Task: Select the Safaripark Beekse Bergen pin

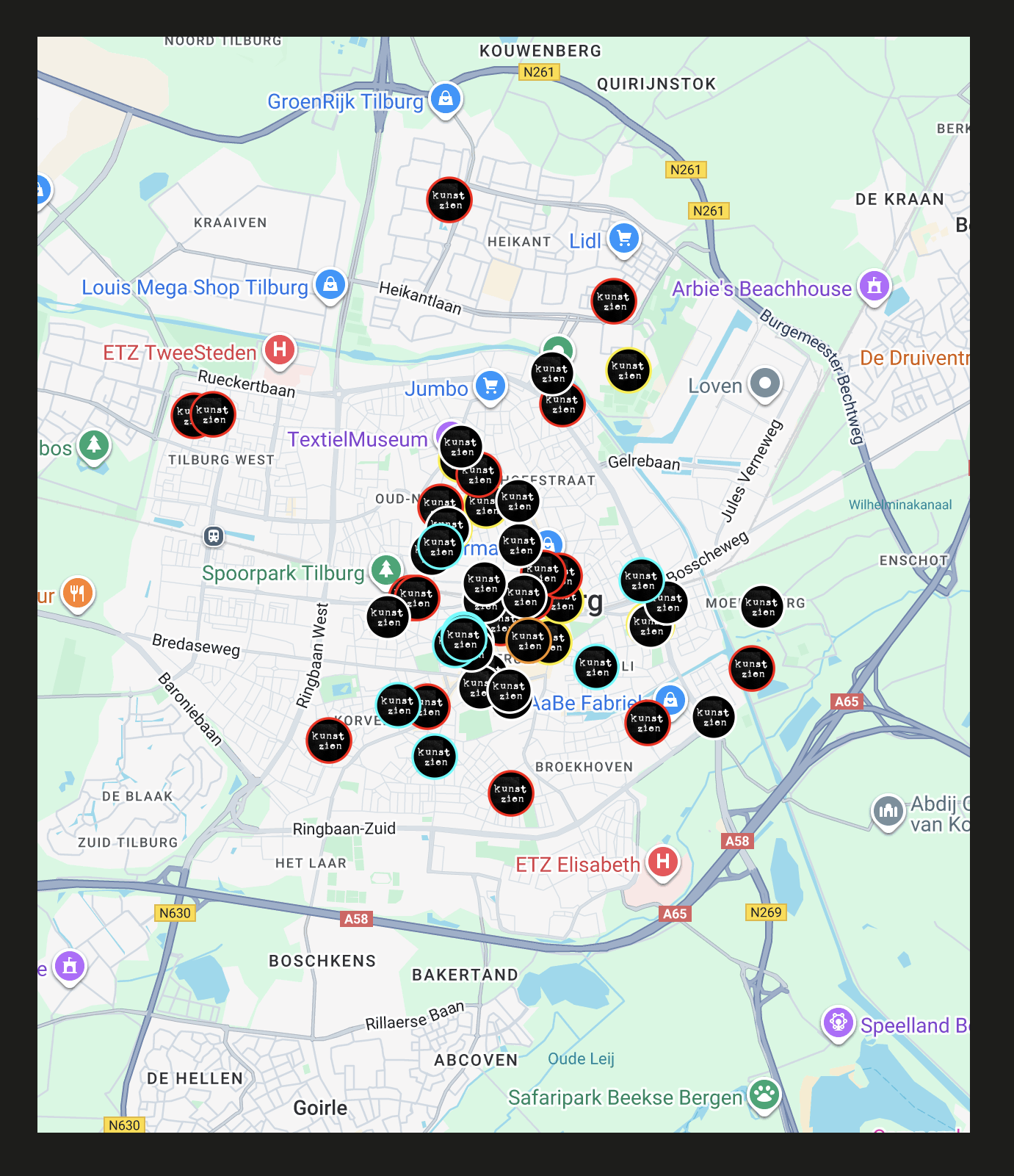Action: pos(764,1094)
